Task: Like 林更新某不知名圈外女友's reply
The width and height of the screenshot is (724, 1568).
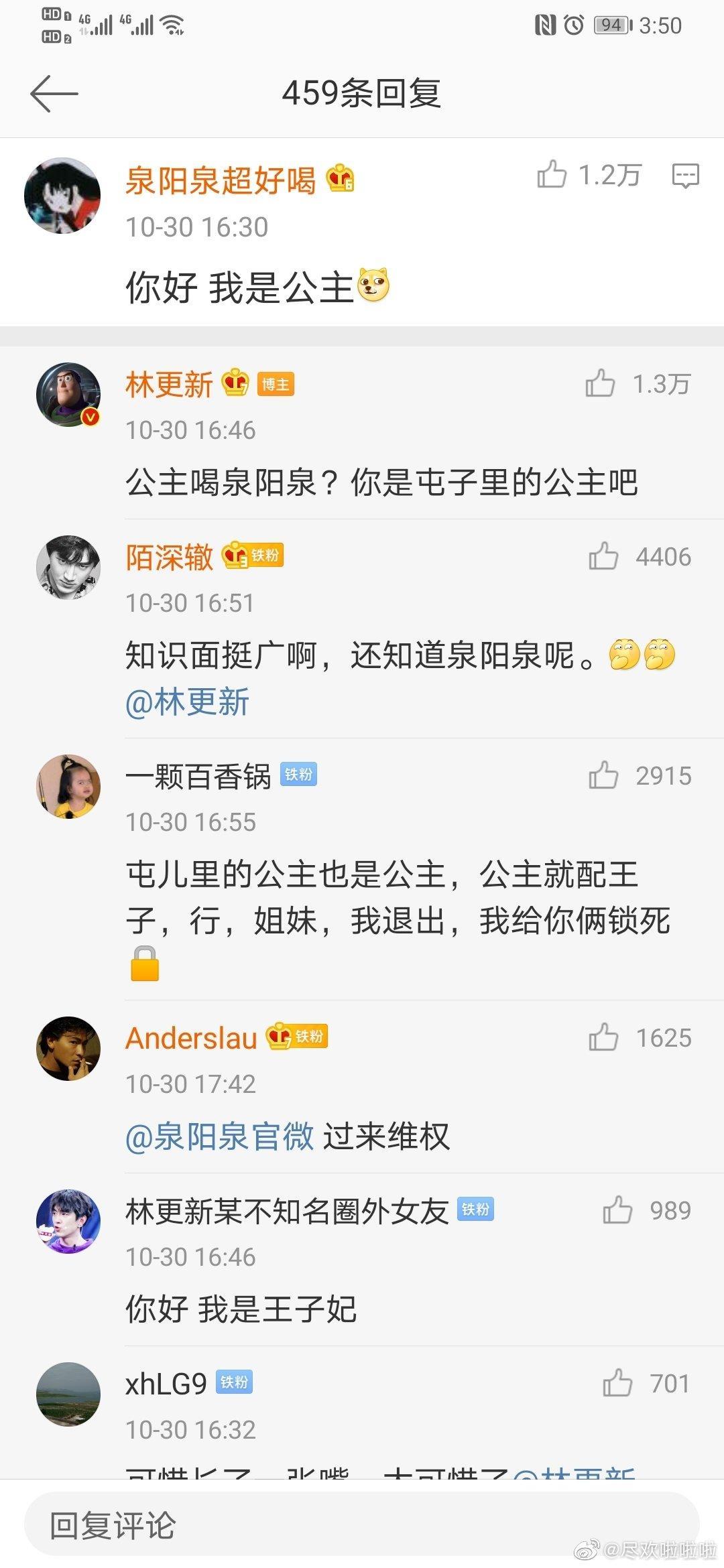Action: coord(617,1210)
